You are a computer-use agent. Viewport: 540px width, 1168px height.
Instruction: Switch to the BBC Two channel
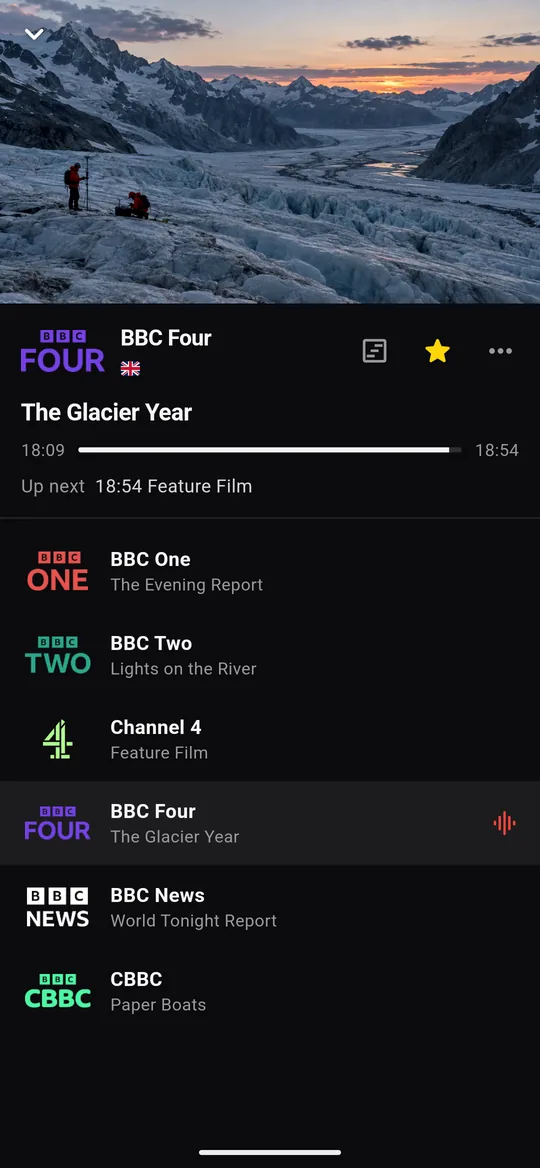click(270, 656)
